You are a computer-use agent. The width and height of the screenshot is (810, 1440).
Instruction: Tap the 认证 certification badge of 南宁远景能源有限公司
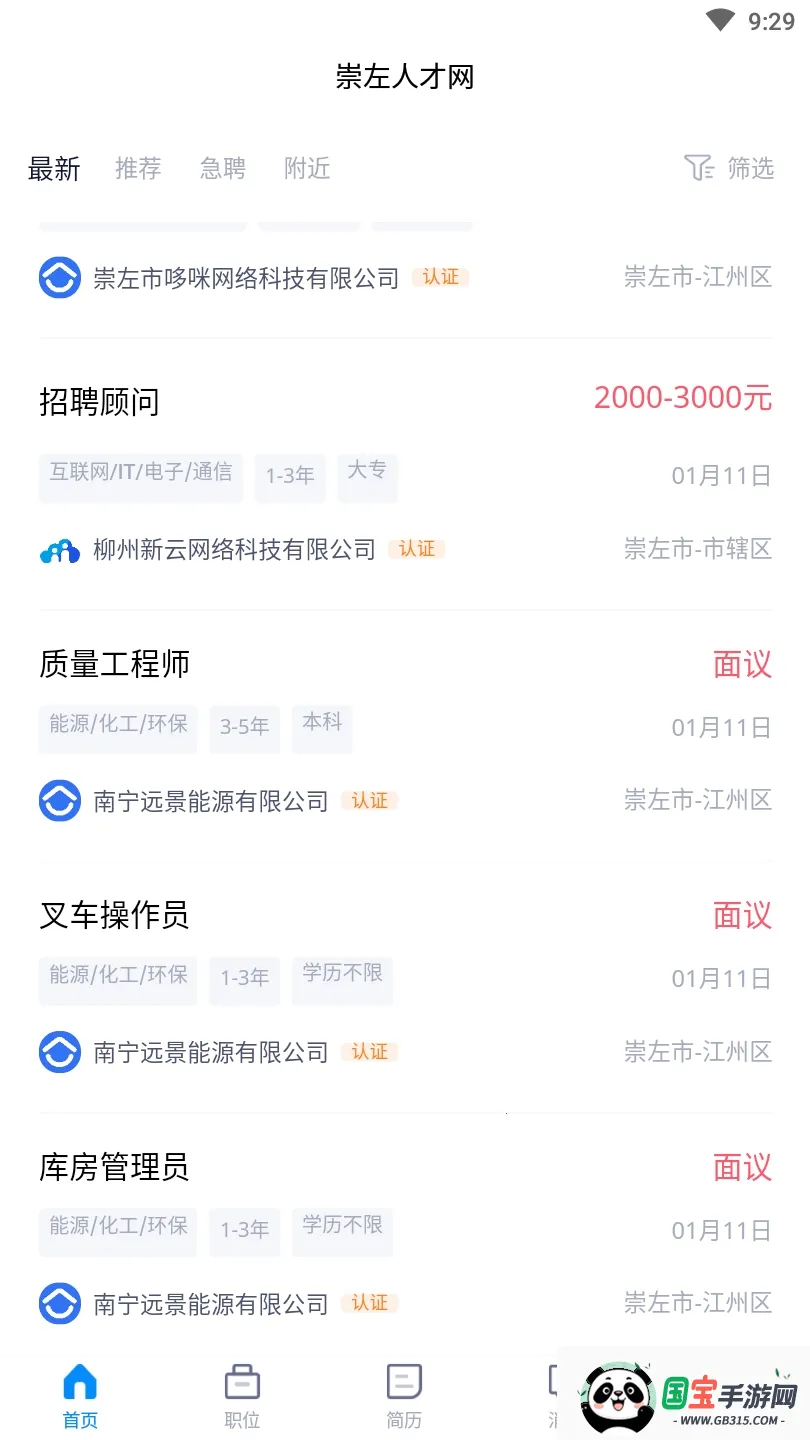[x=370, y=800]
